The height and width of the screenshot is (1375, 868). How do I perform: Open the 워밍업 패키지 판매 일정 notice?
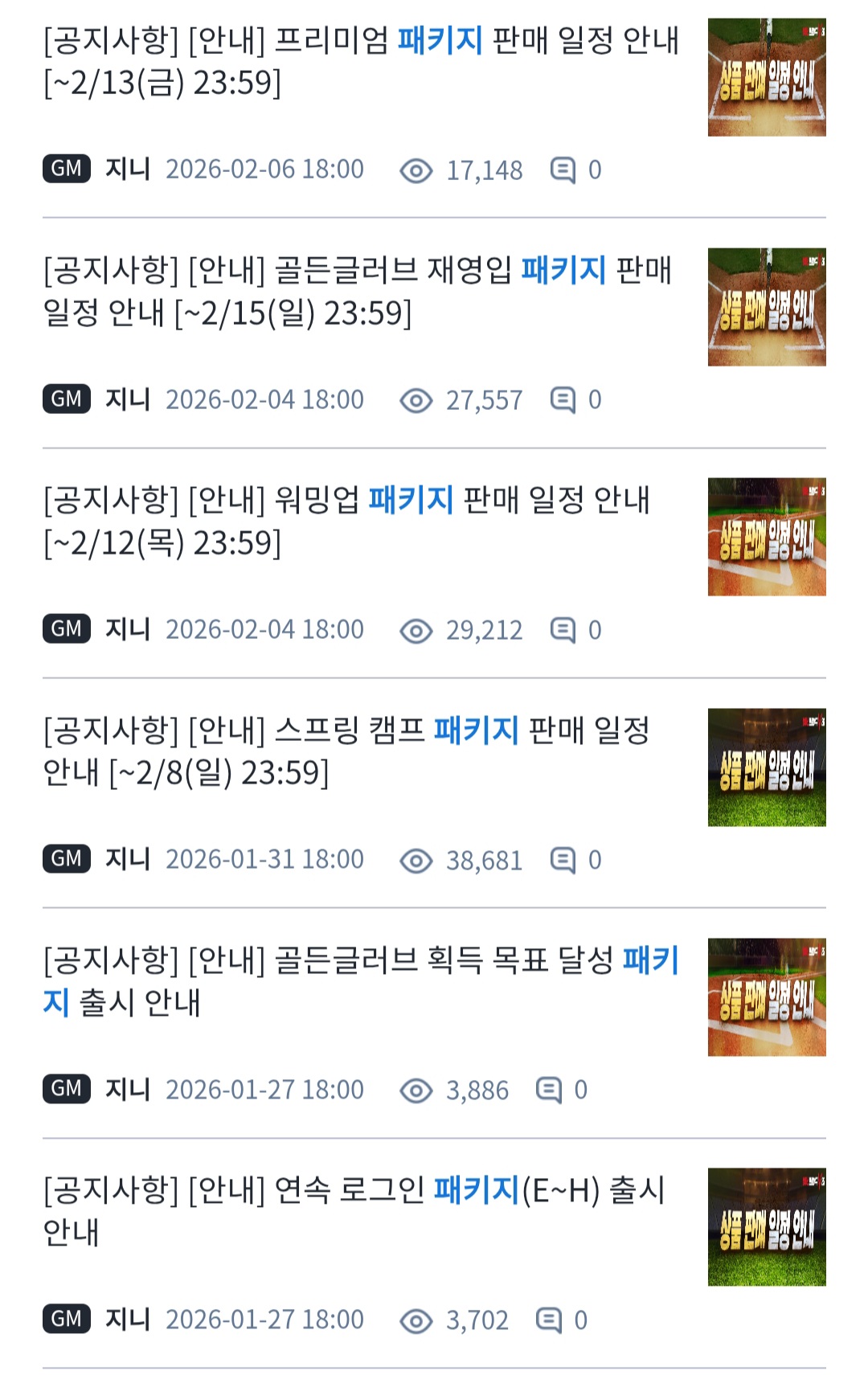pos(347,521)
